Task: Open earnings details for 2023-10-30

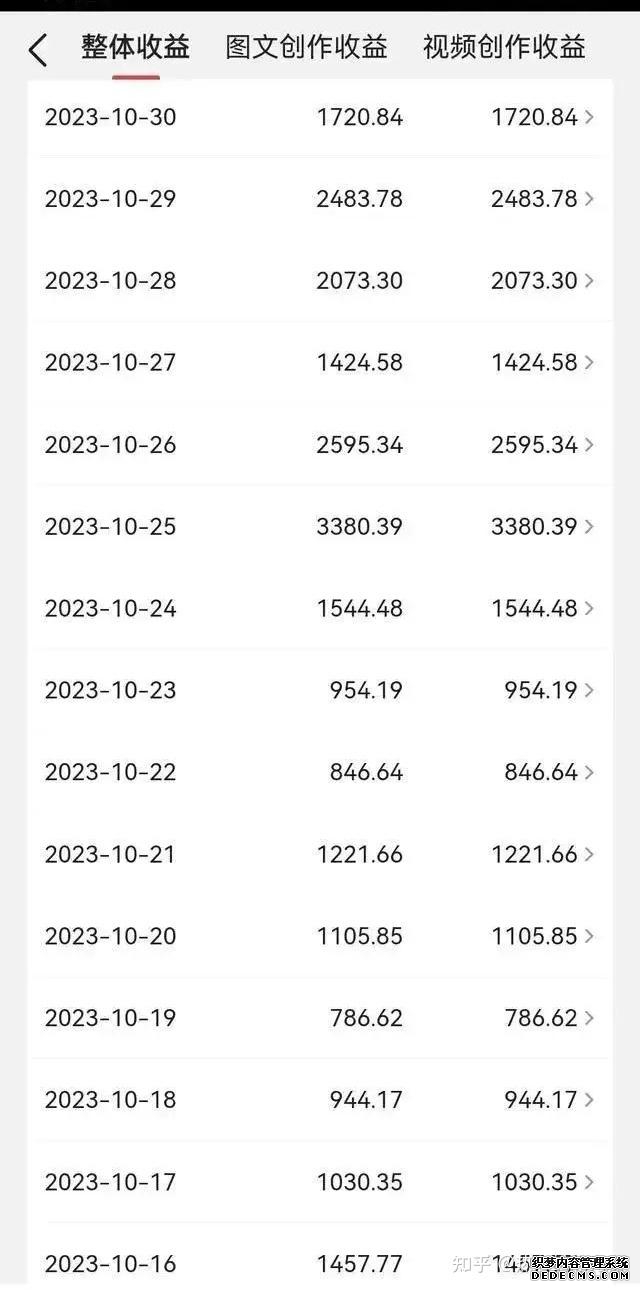Action: pyautogui.click(x=320, y=118)
